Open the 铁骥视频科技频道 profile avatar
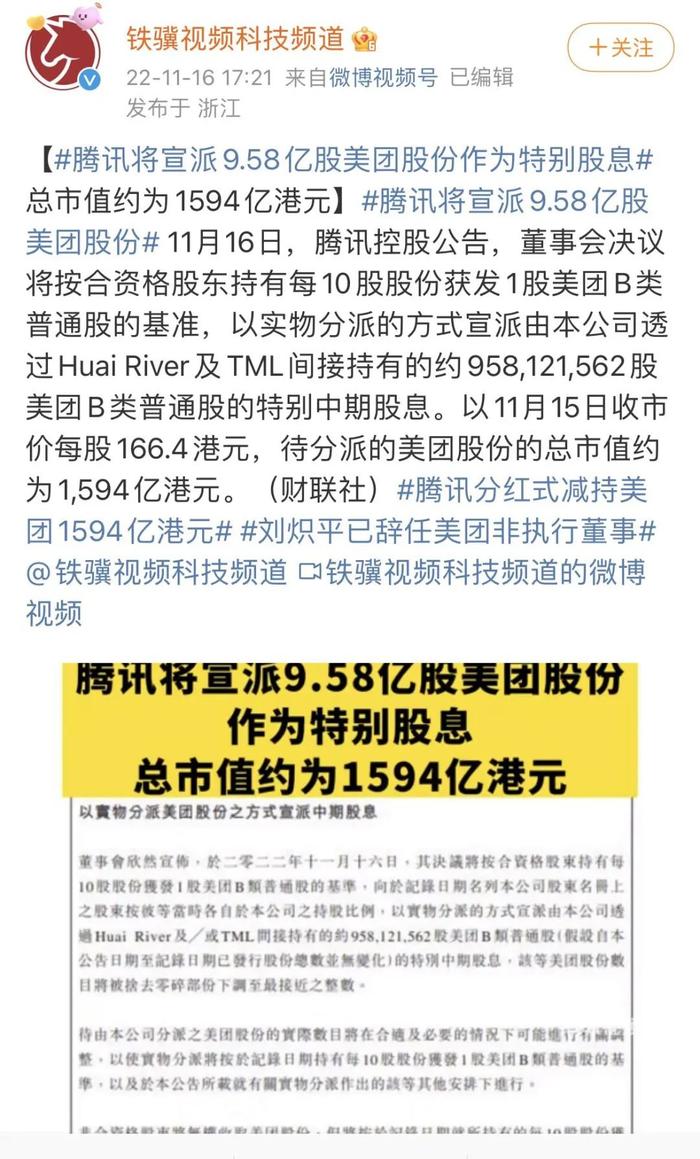The width and height of the screenshot is (700, 1159). (63, 53)
